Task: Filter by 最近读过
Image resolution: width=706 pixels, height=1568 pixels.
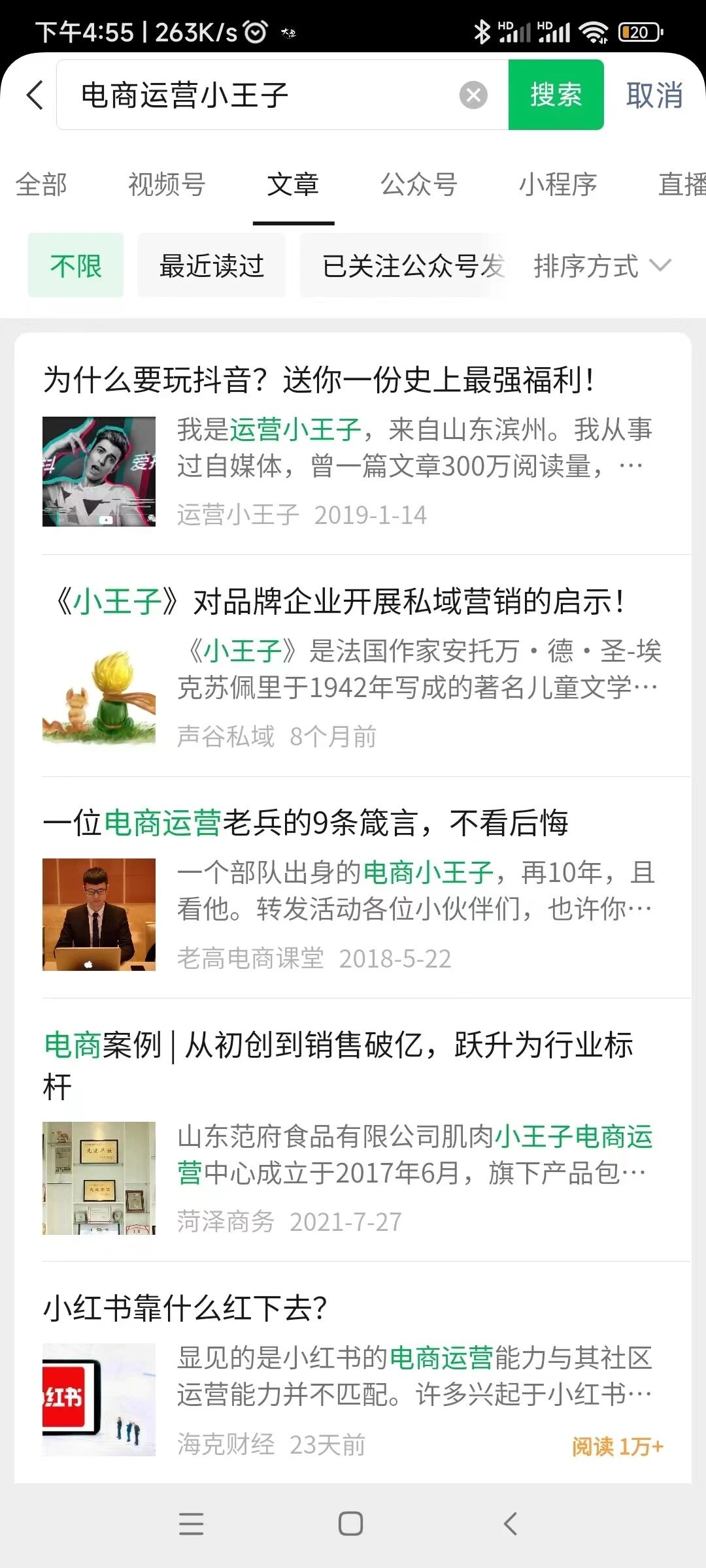Action: (211, 266)
